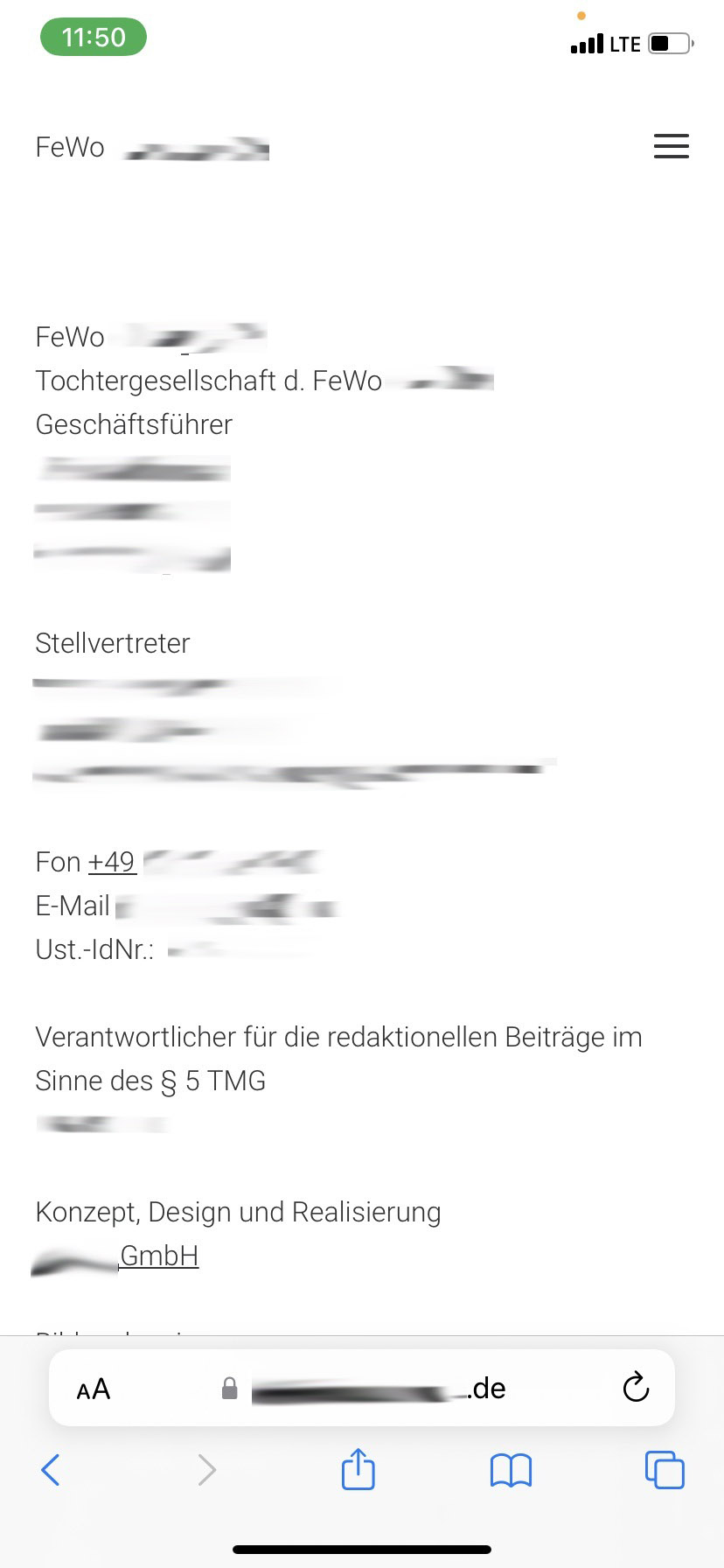Tap the FeWo site title
This screenshot has width=724, height=1568.
pos(151,148)
